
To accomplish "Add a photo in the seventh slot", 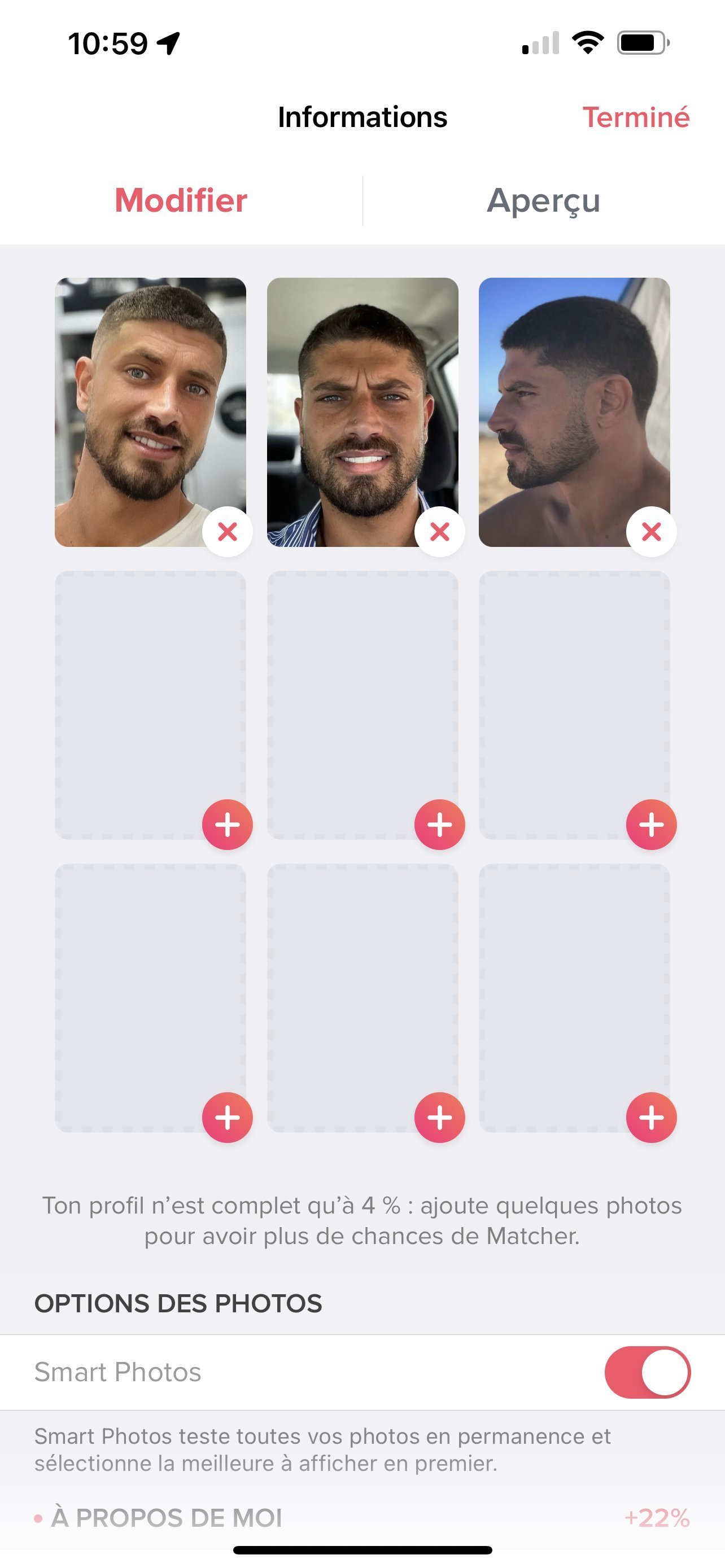I will point(228,1118).
